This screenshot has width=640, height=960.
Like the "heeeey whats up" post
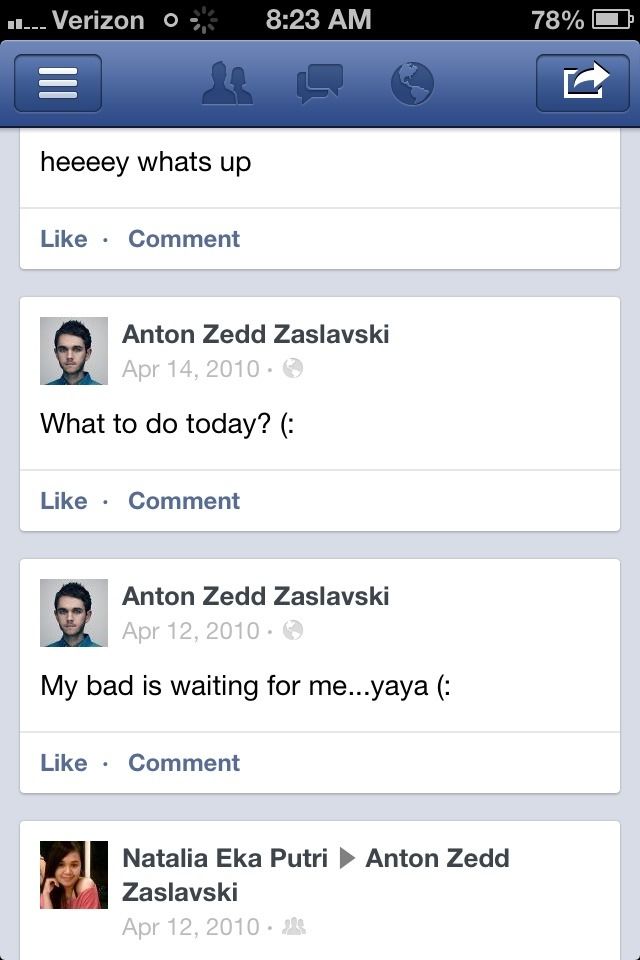coord(64,239)
